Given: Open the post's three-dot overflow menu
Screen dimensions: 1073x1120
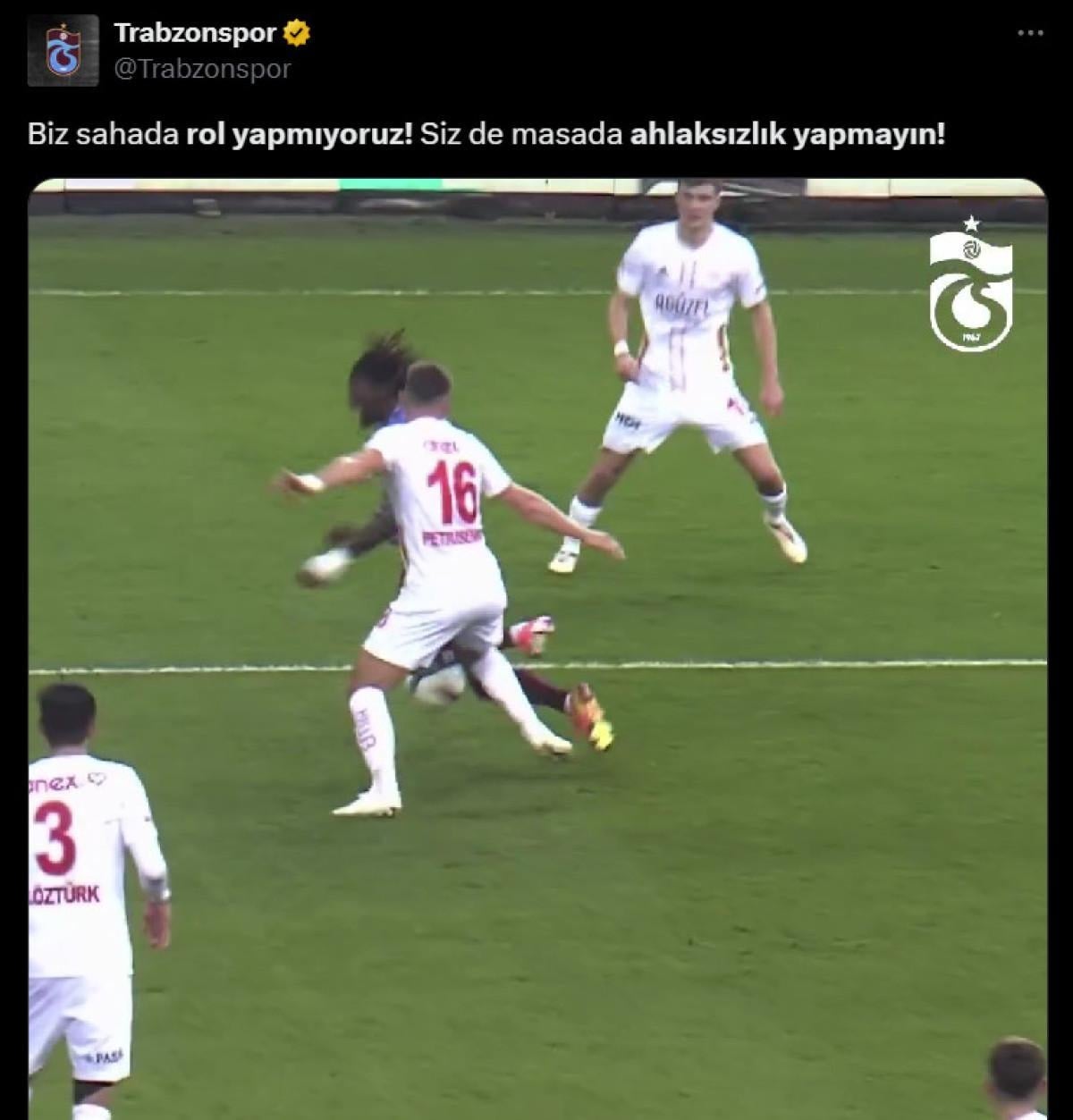Looking at the screenshot, I should pos(1031,33).
